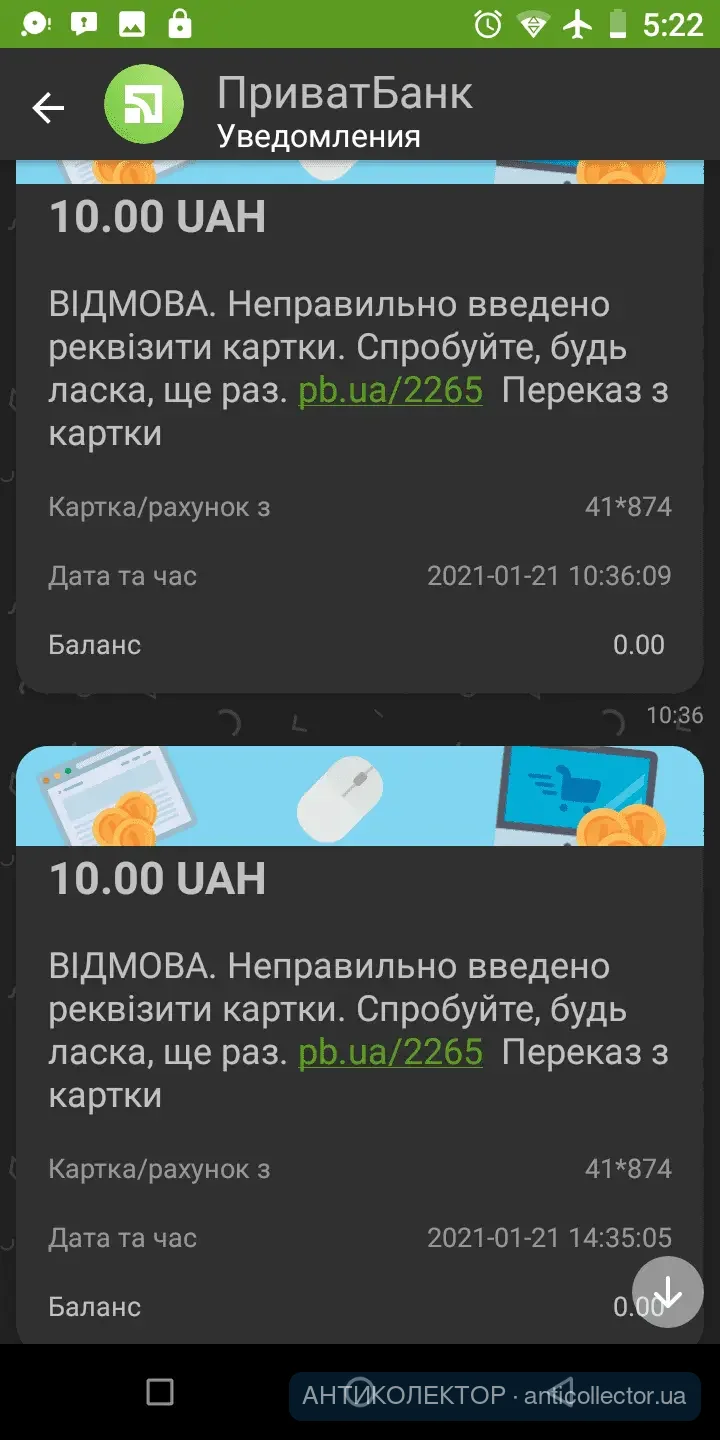Jump to latest message with down arrow

click(x=667, y=1292)
